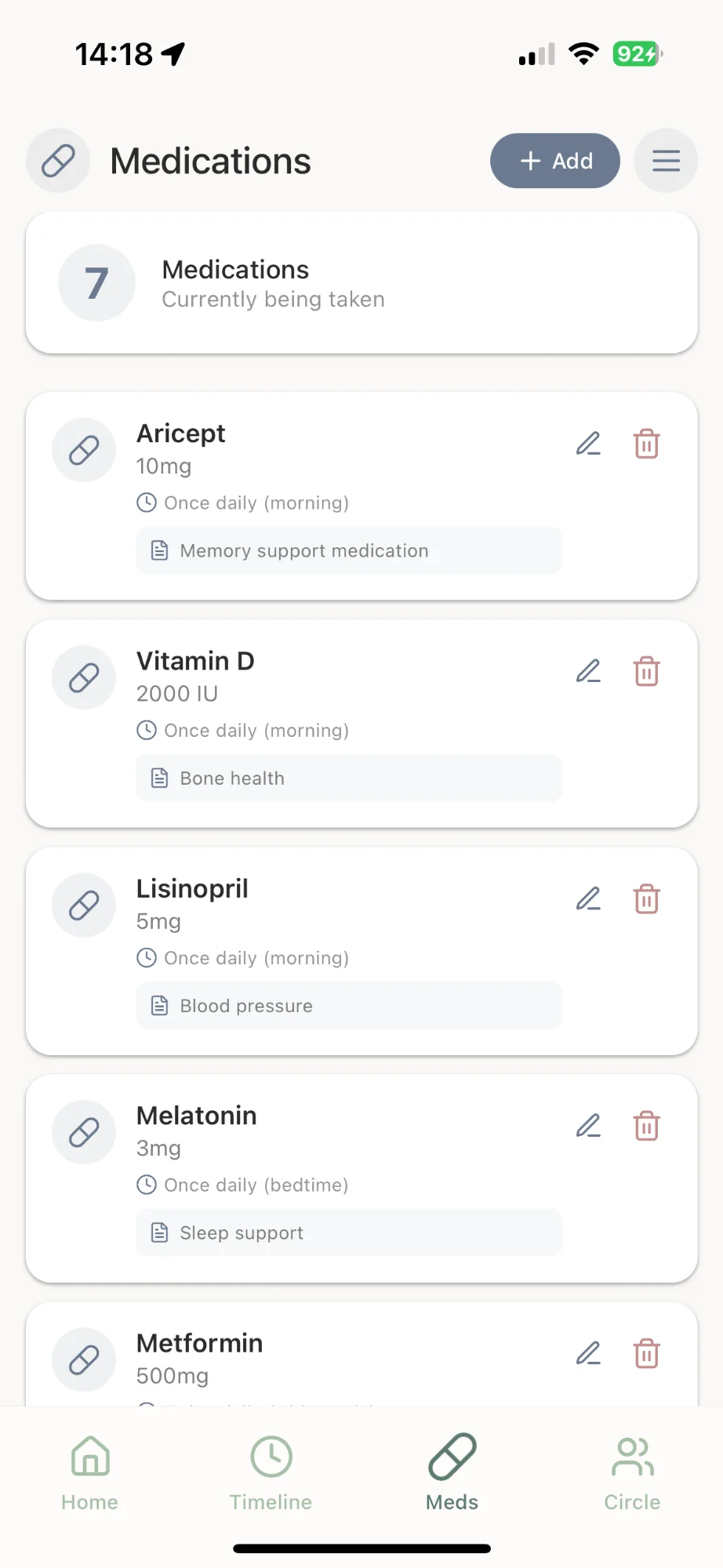This screenshot has height=1568, width=723.
Task: Delete Vitamin D with the trash icon
Action: (645, 671)
